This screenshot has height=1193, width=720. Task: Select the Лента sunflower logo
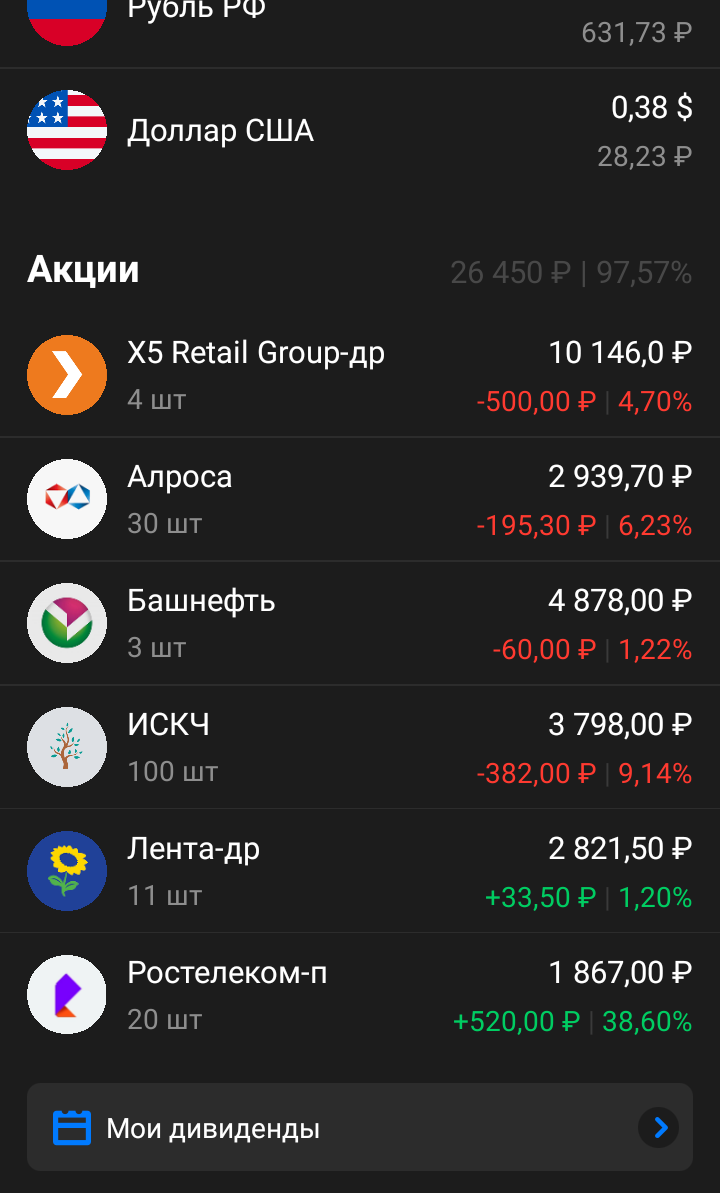pos(67,870)
